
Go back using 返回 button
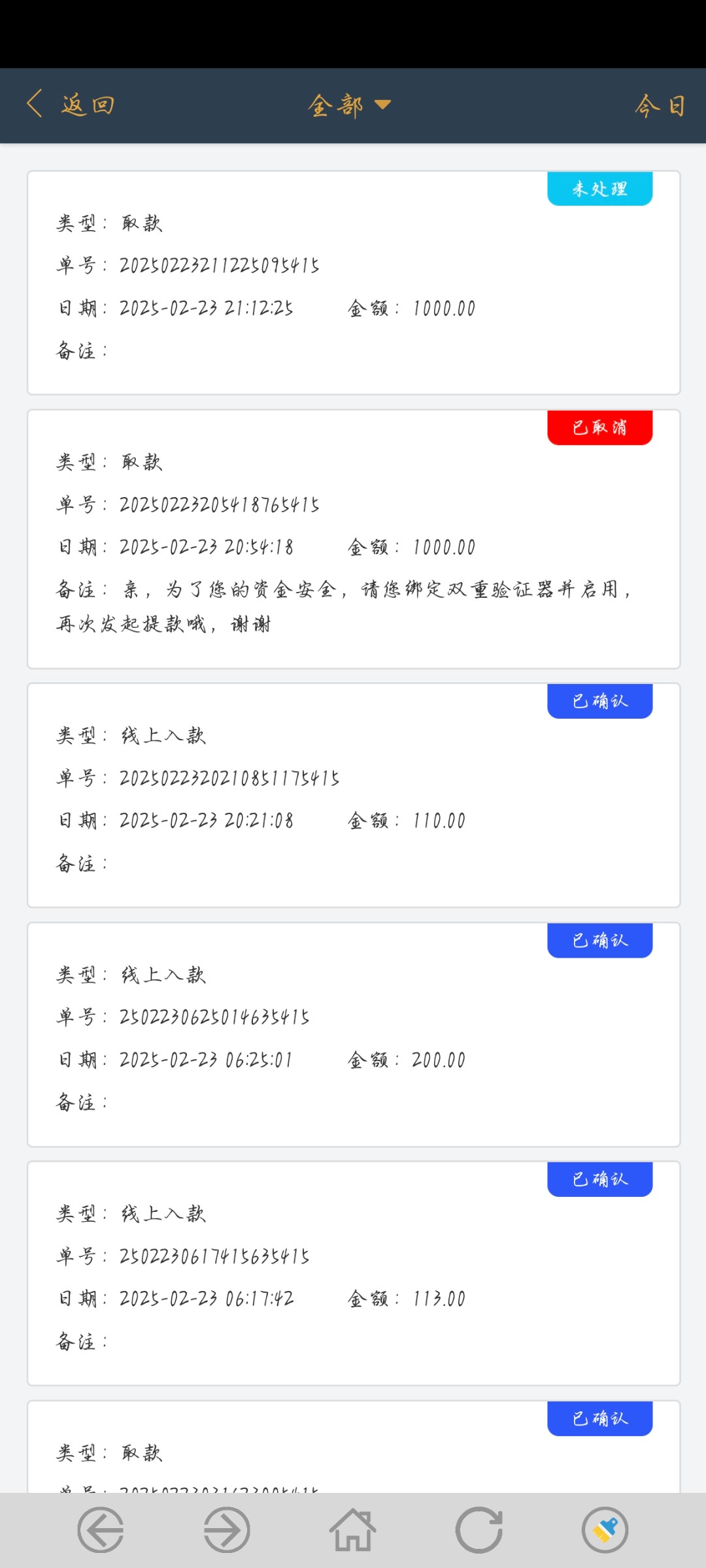pyautogui.click(x=71, y=105)
